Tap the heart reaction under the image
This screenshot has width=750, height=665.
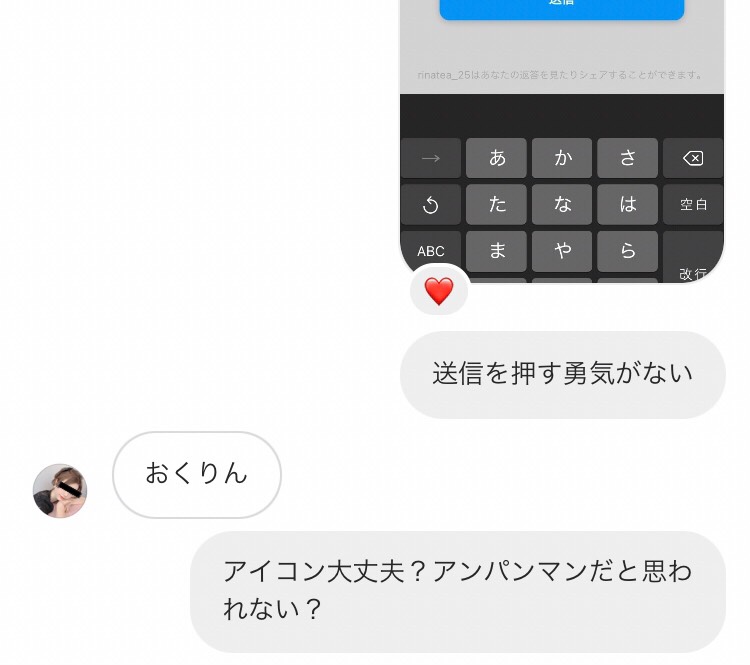click(439, 291)
